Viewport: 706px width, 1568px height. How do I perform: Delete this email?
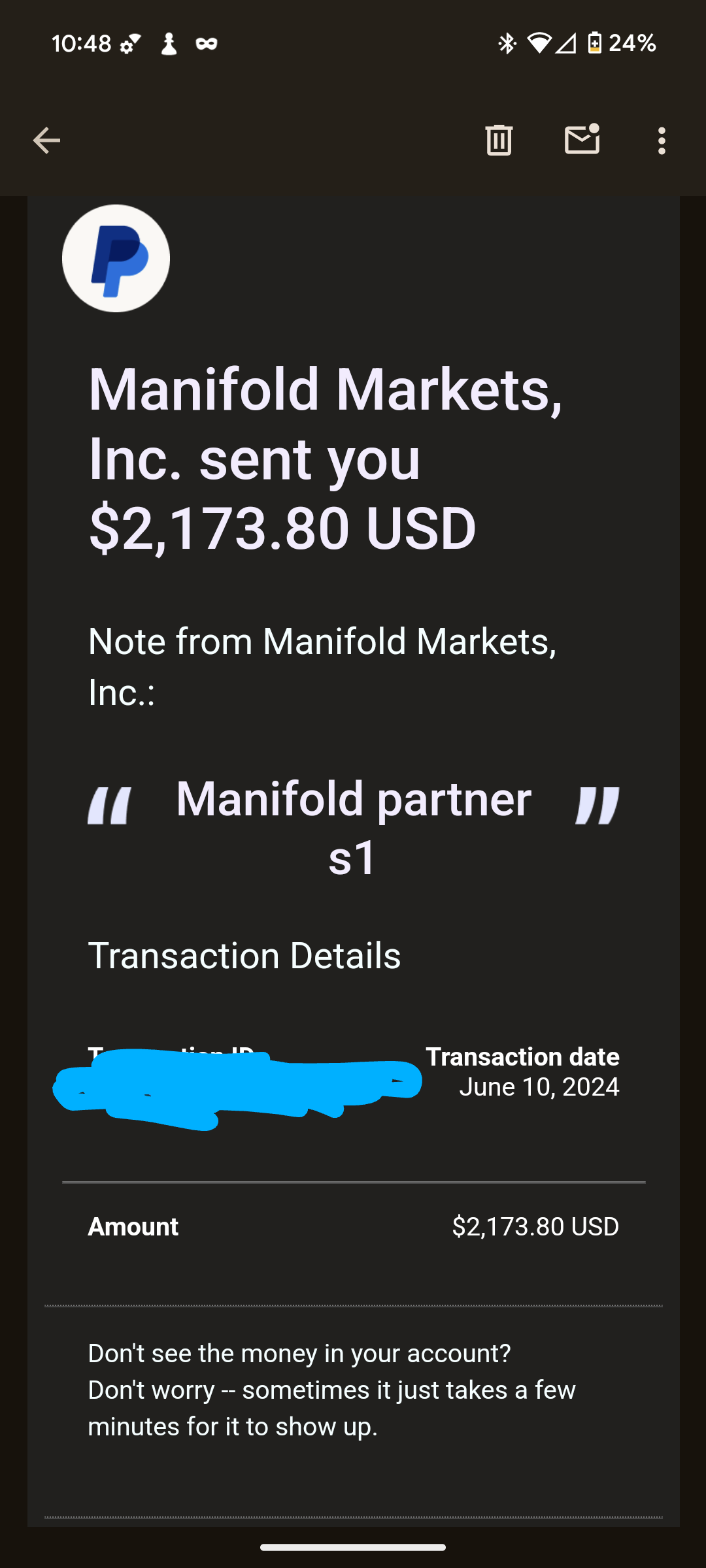coord(499,140)
